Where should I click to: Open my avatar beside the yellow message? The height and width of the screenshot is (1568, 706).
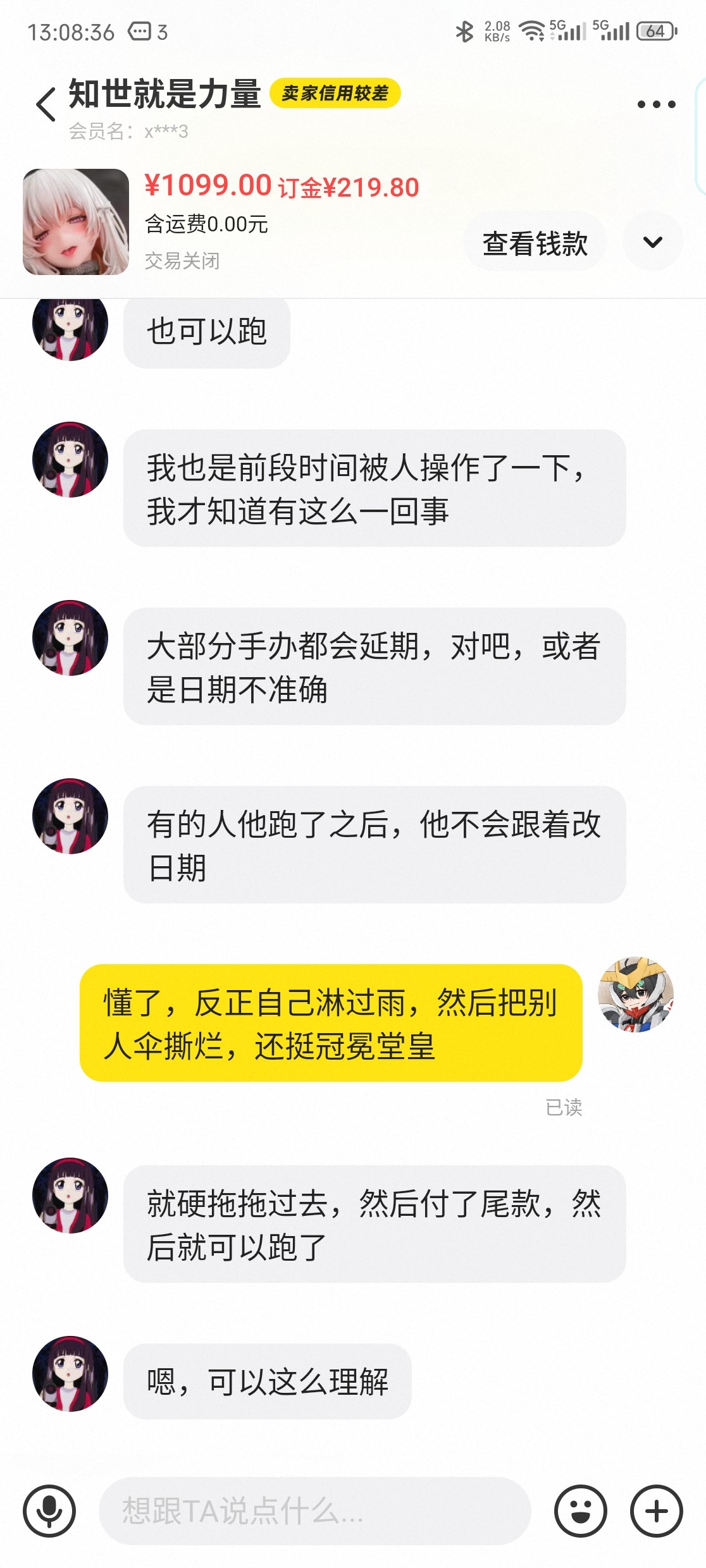[x=636, y=995]
